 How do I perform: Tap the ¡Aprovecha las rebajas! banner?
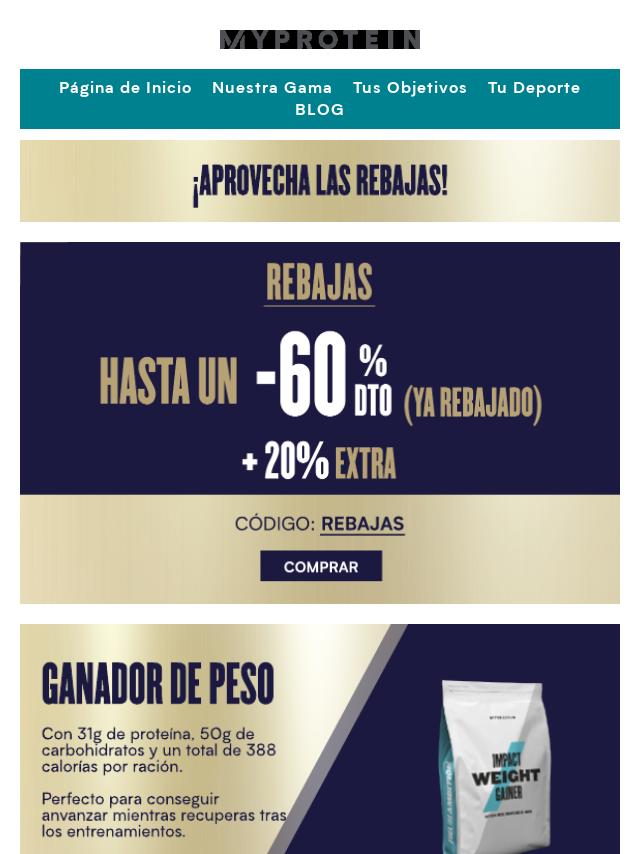tap(320, 181)
